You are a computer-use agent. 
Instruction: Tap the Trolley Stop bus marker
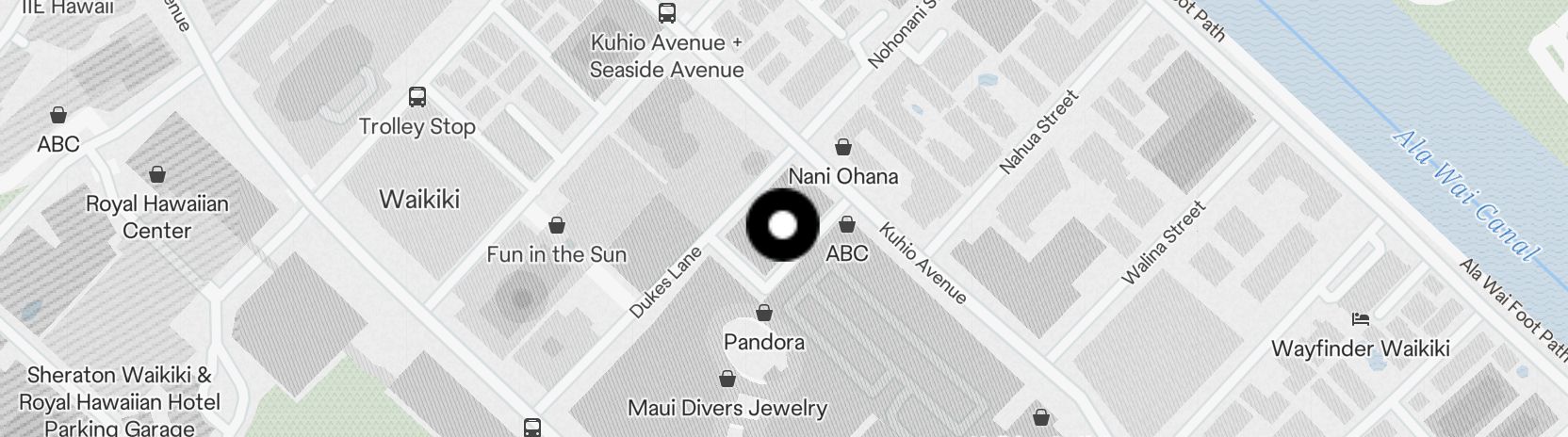[x=416, y=97]
